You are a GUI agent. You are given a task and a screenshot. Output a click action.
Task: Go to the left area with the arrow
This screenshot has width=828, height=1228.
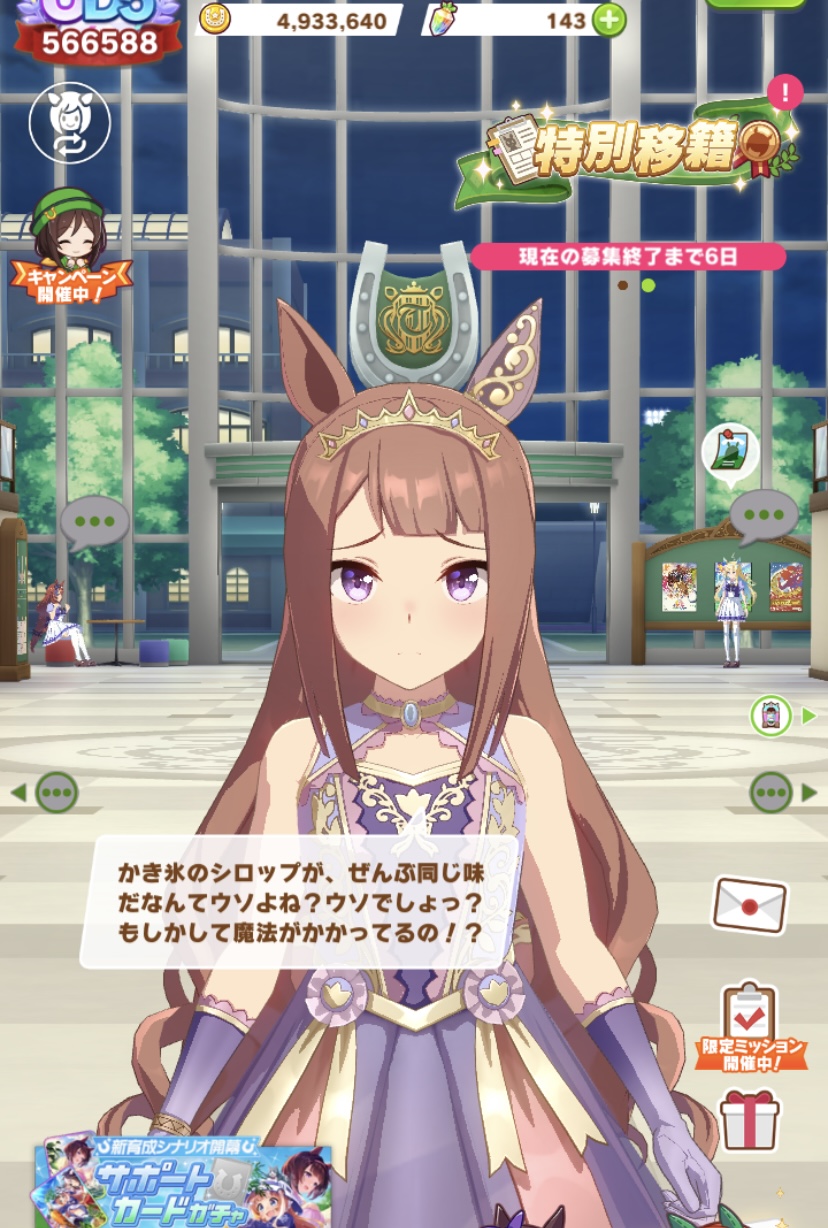[x=46, y=794]
